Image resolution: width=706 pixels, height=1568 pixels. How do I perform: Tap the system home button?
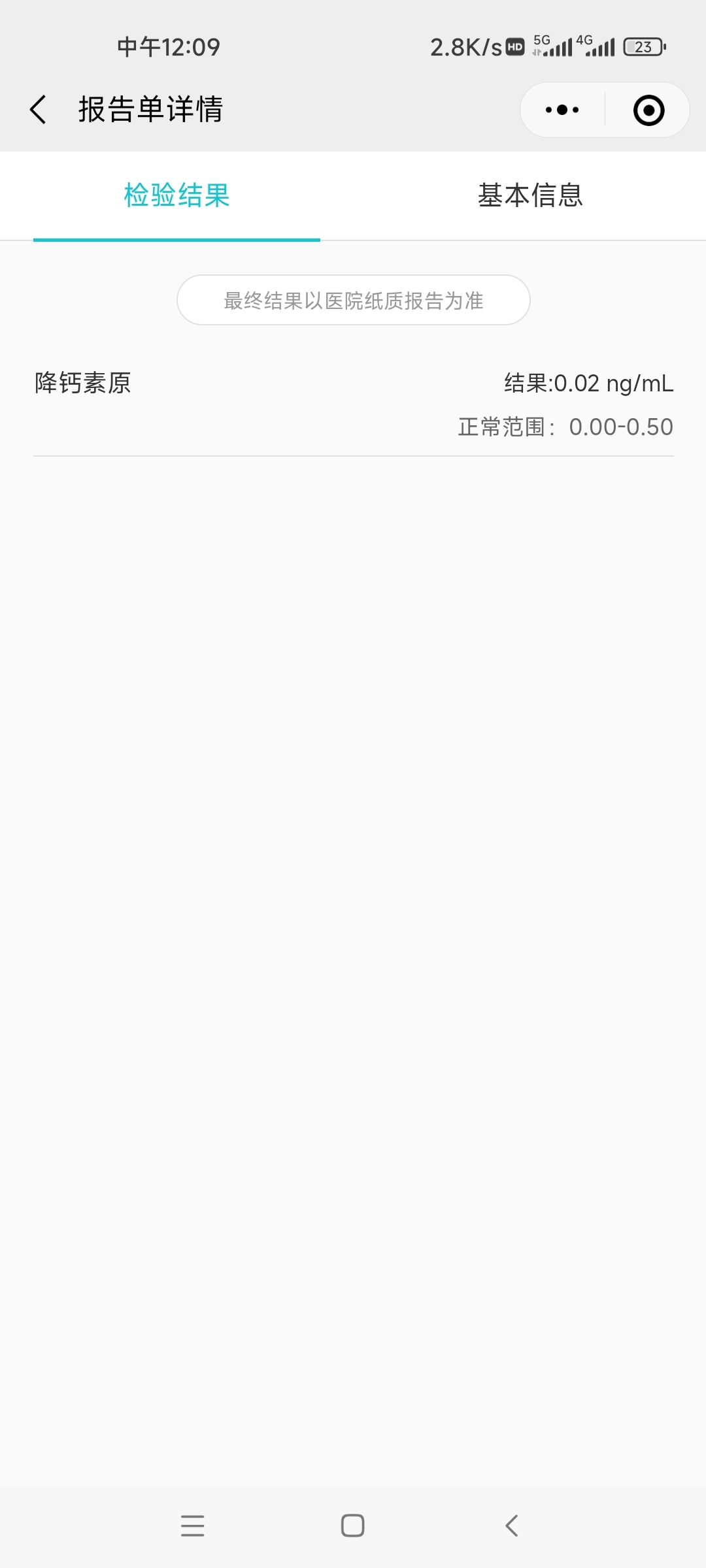pyautogui.click(x=353, y=1526)
